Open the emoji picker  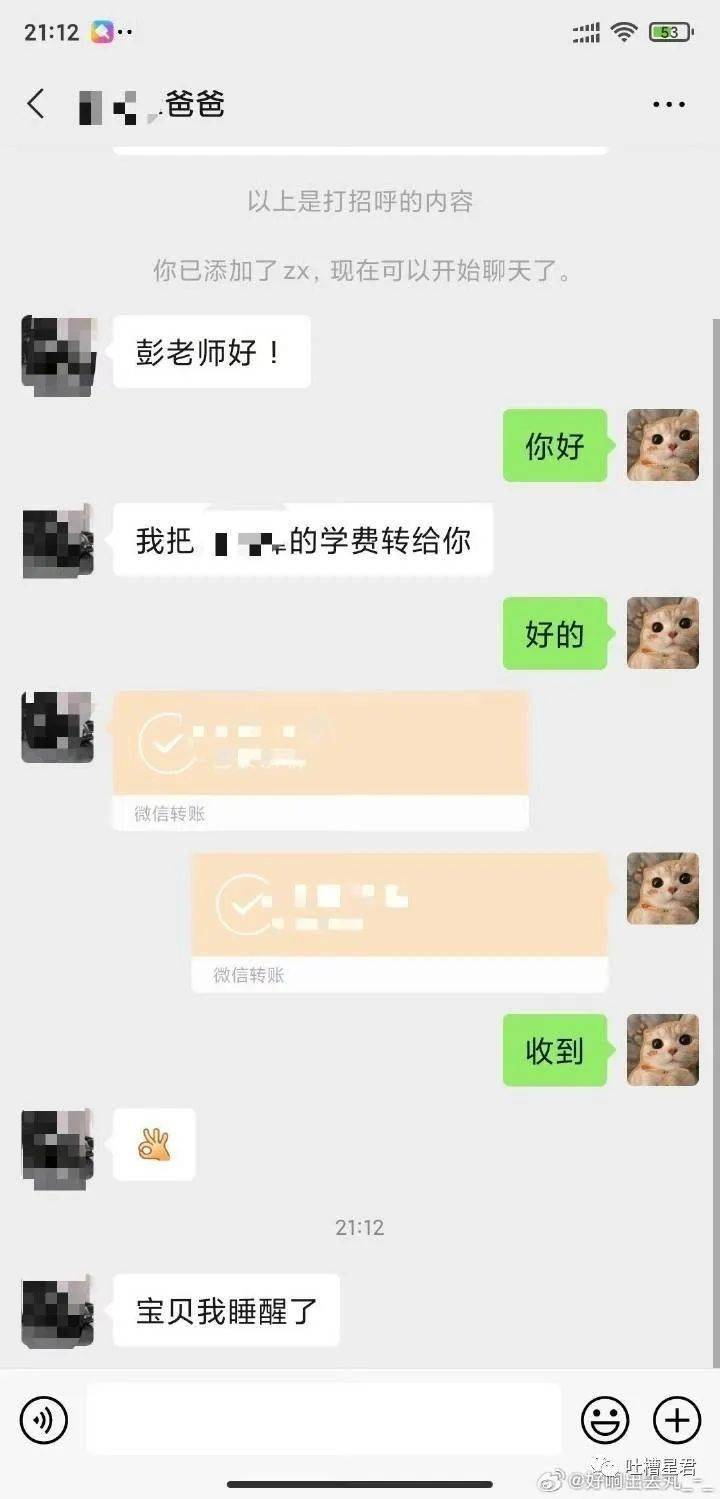606,1419
